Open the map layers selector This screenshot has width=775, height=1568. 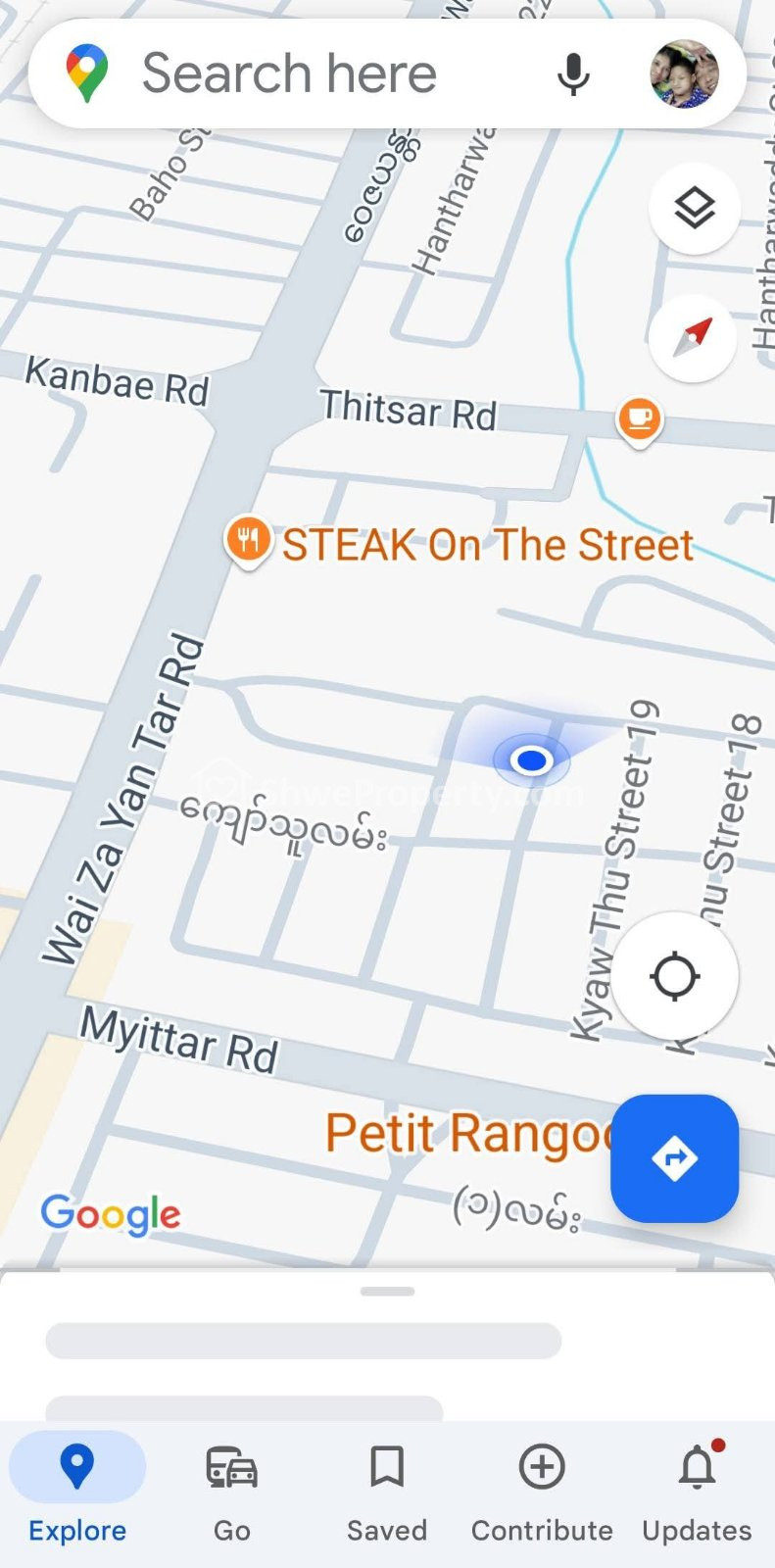point(694,209)
